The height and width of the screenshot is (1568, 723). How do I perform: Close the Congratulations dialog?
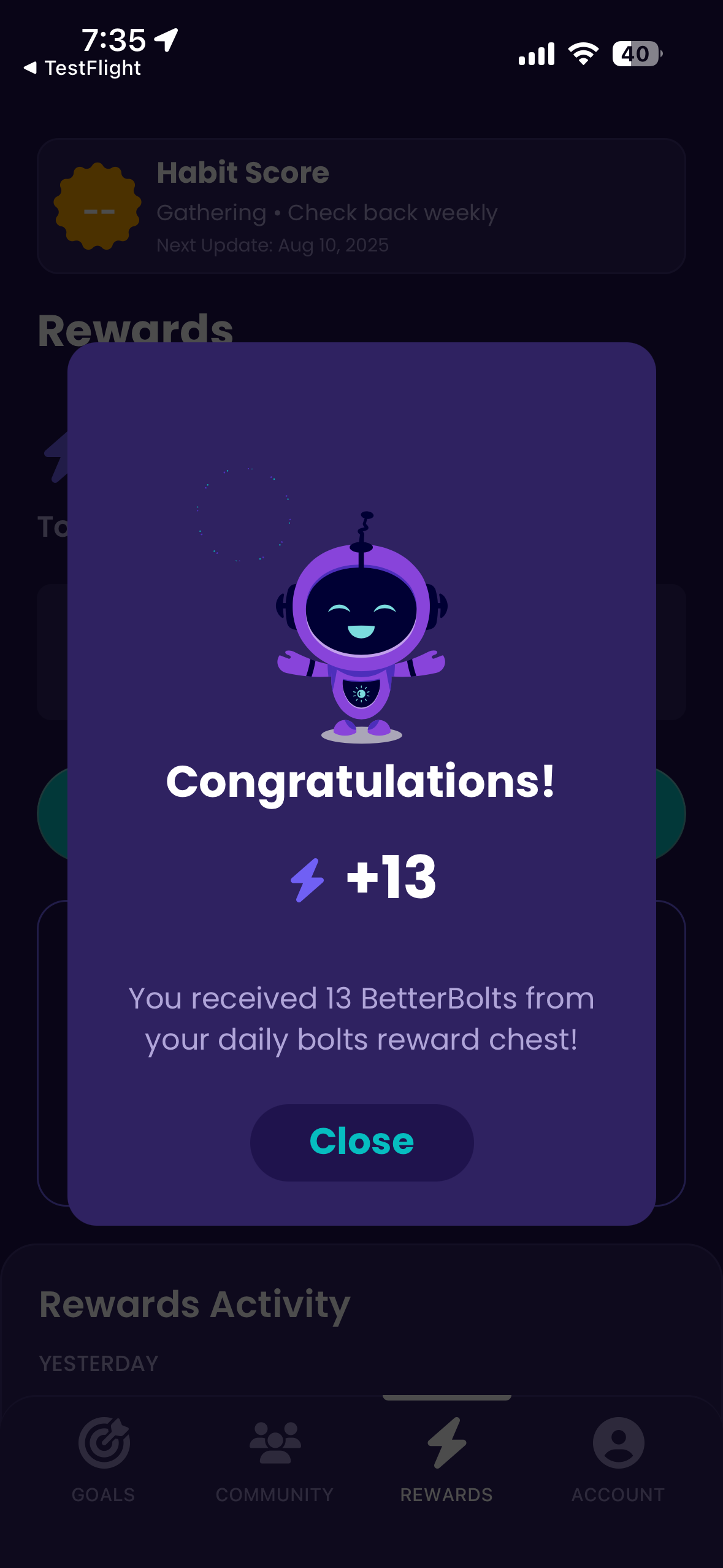pos(361,1142)
